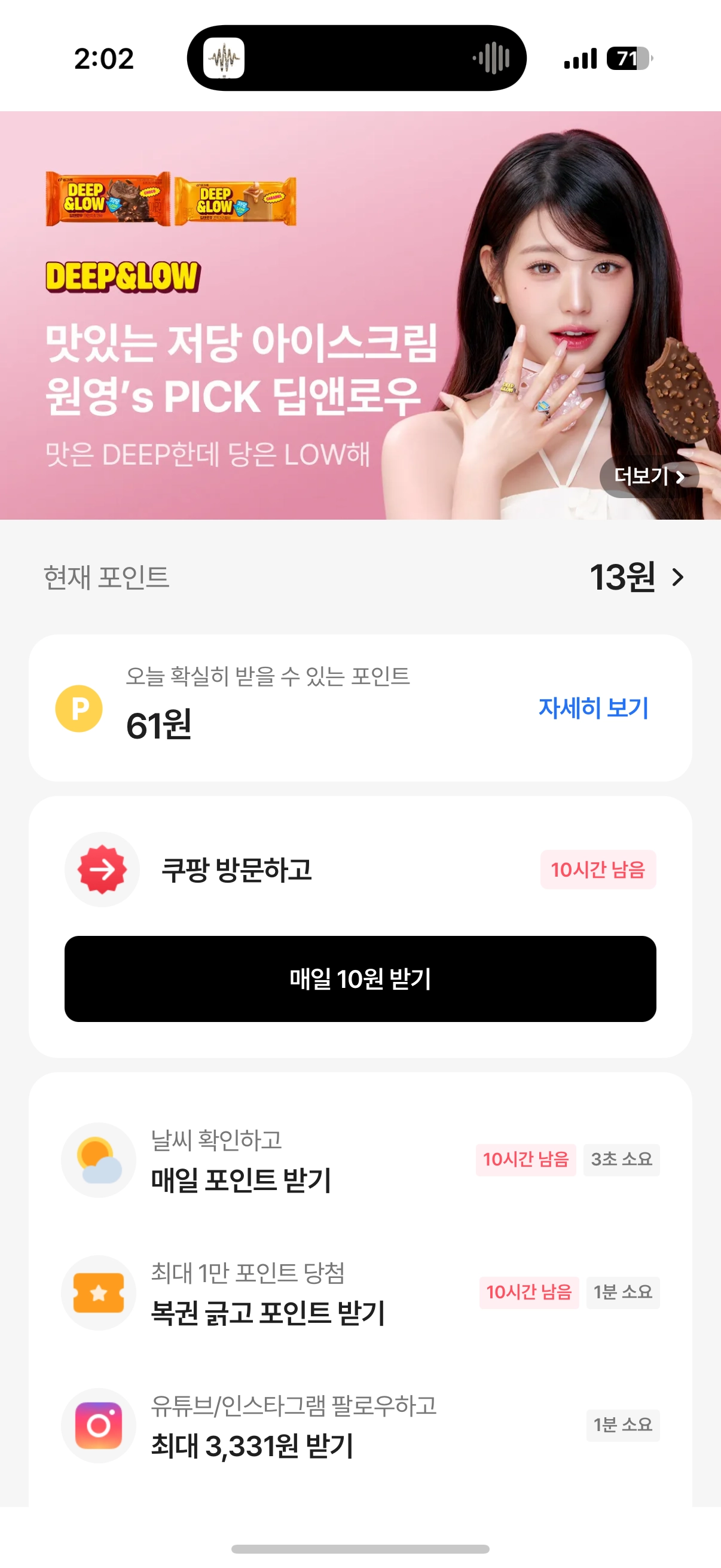721x1568 pixels.
Task: Tap 자세히 보기 for today's points
Action: tap(593, 708)
